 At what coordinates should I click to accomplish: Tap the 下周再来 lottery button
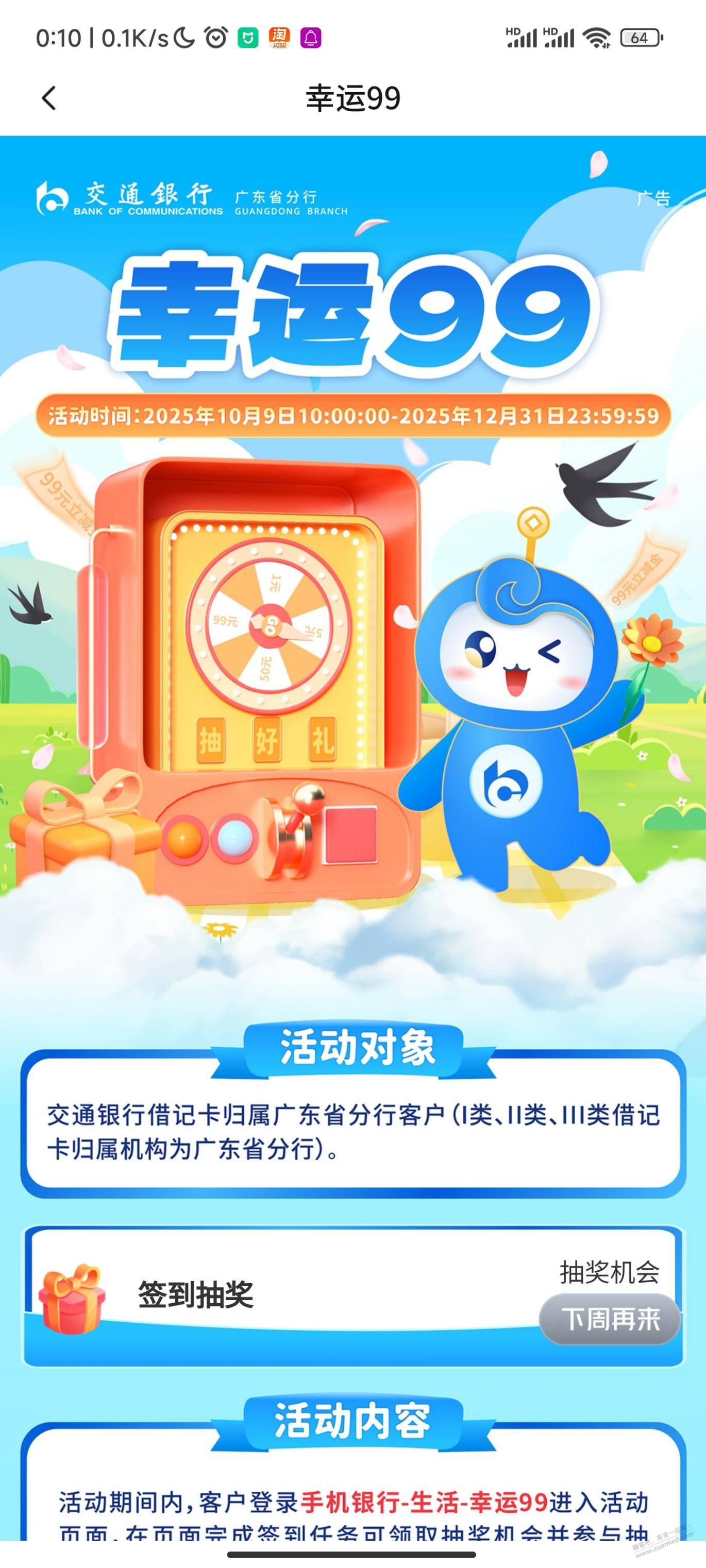609,1319
